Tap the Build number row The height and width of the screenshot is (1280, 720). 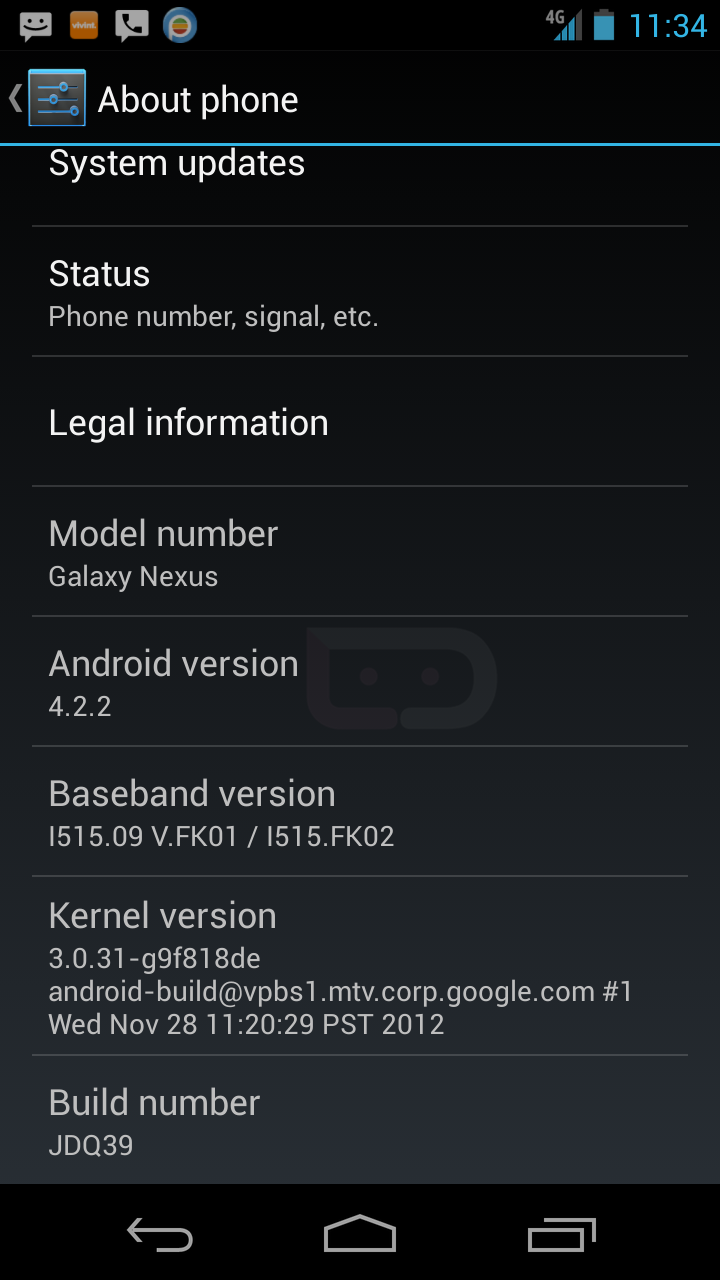360,1120
